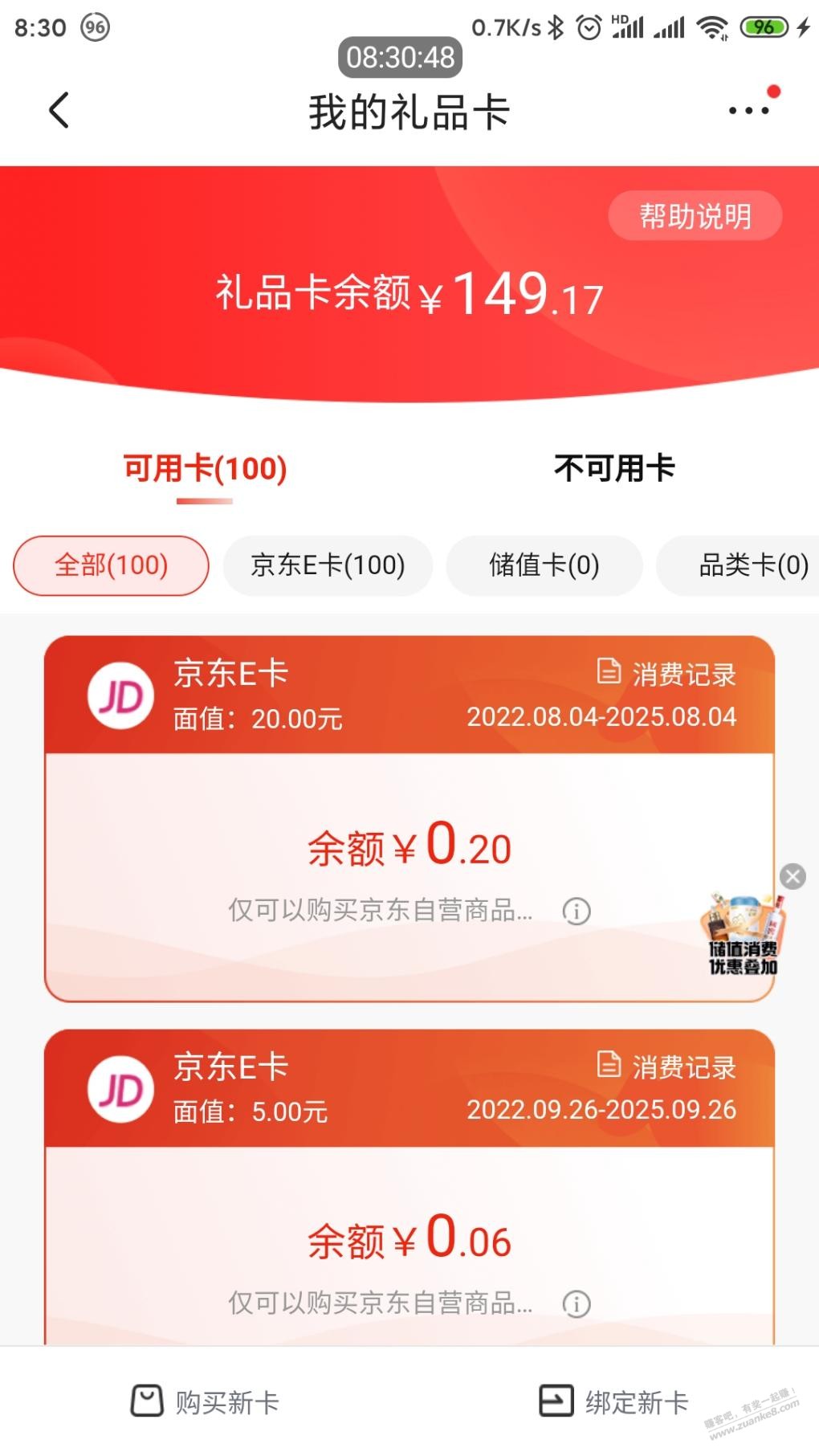Image resolution: width=819 pixels, height=1456 pixels.
Task: Tap the gift card balance ¥149.17
Action: (x=409, y=292)
